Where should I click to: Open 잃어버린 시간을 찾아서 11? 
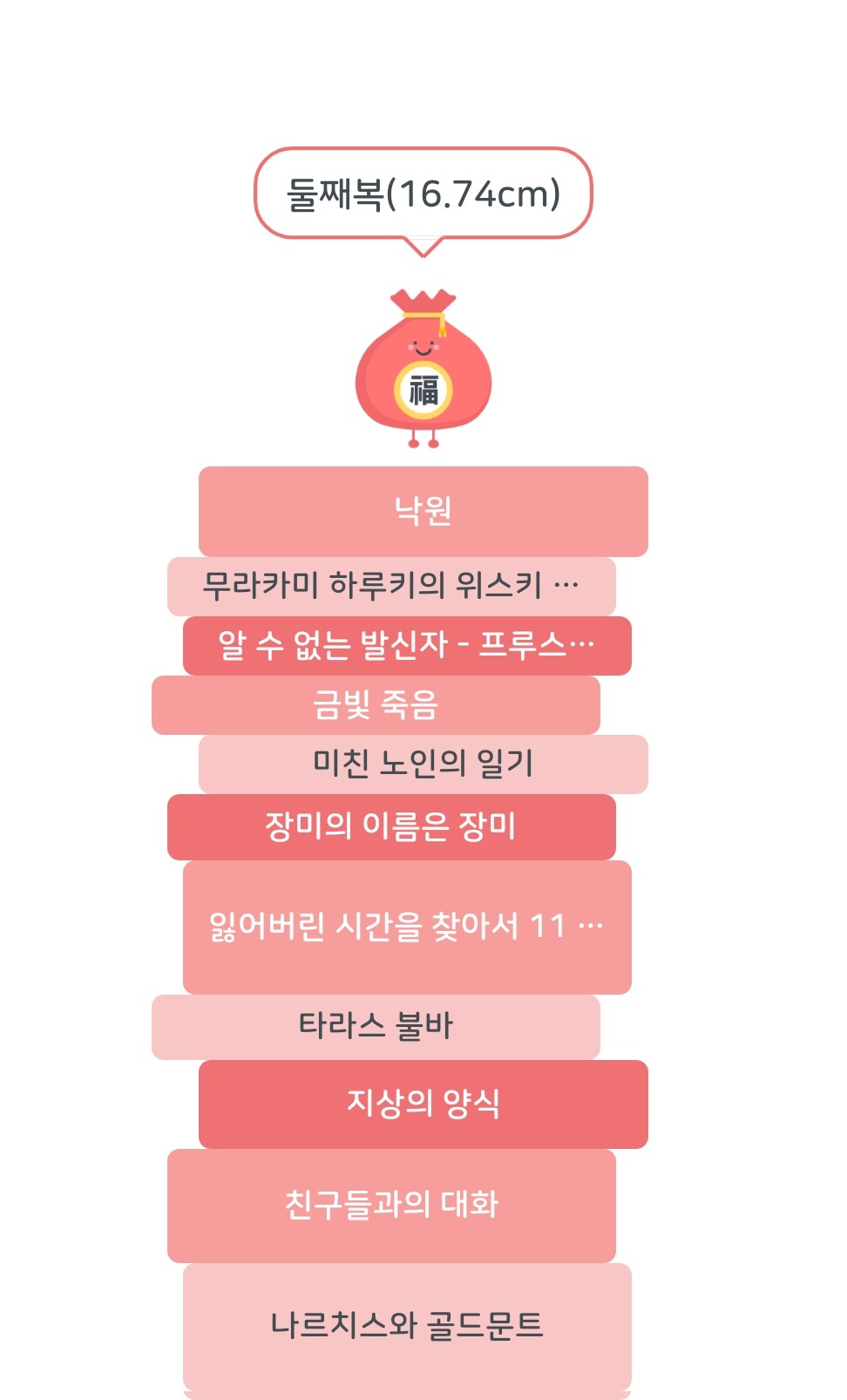(407, 927)
